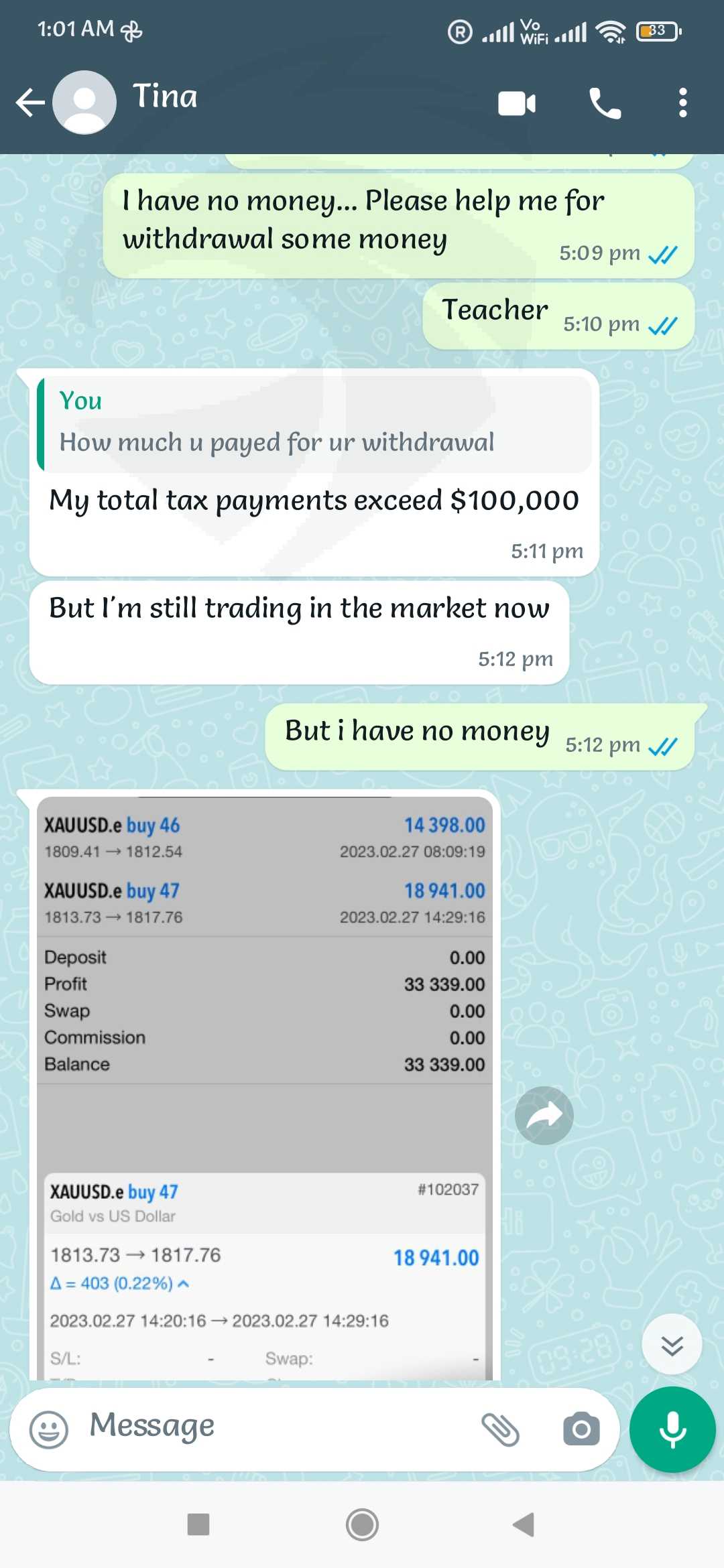This screenshot has width=724, height=1568.
Task: Open the emoji picker
Action: 49,1429
